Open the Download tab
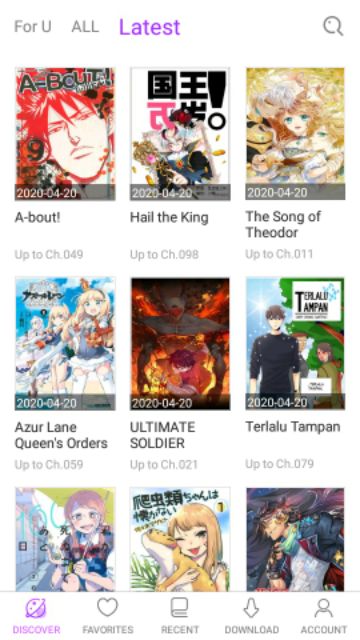360x640 pixels. click(251, 616)
